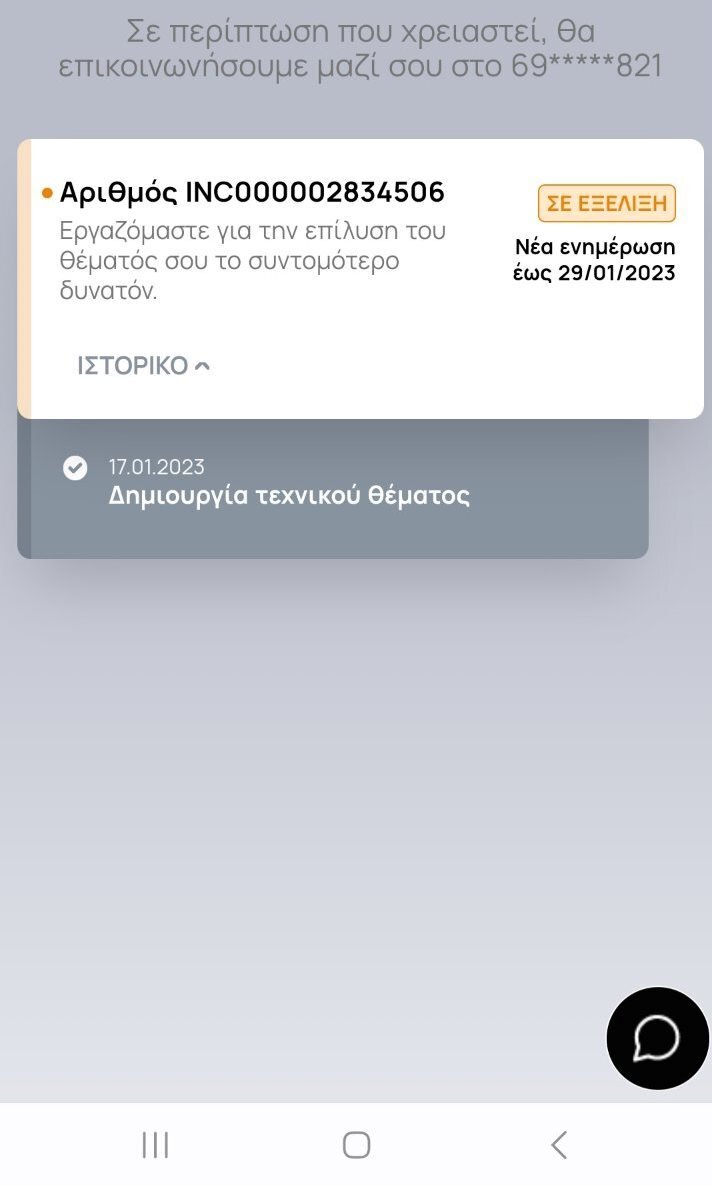This screenshot has width=712, height=1185.
Task: Open the chat support bubble
Action: (x=657, y=1038)
